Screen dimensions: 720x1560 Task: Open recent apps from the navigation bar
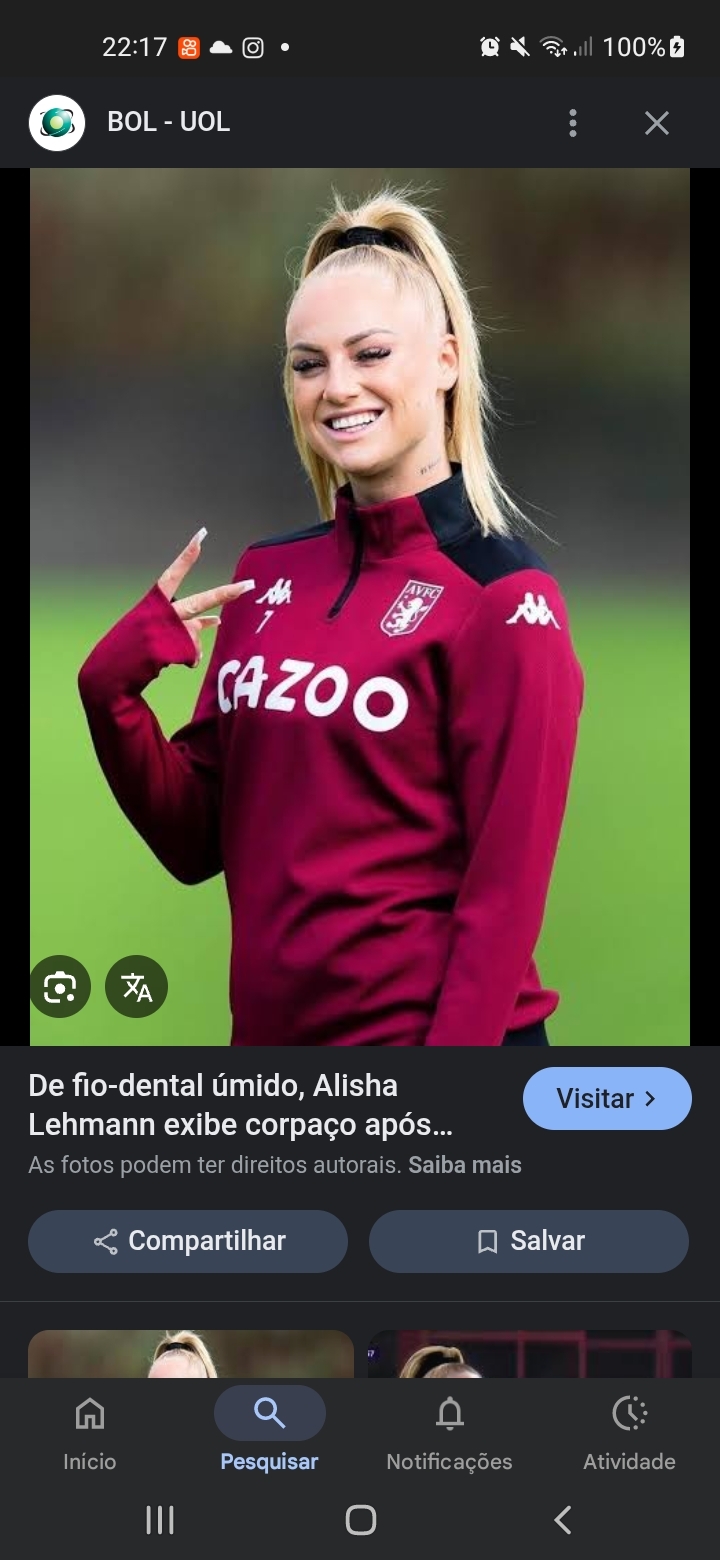160,1520
